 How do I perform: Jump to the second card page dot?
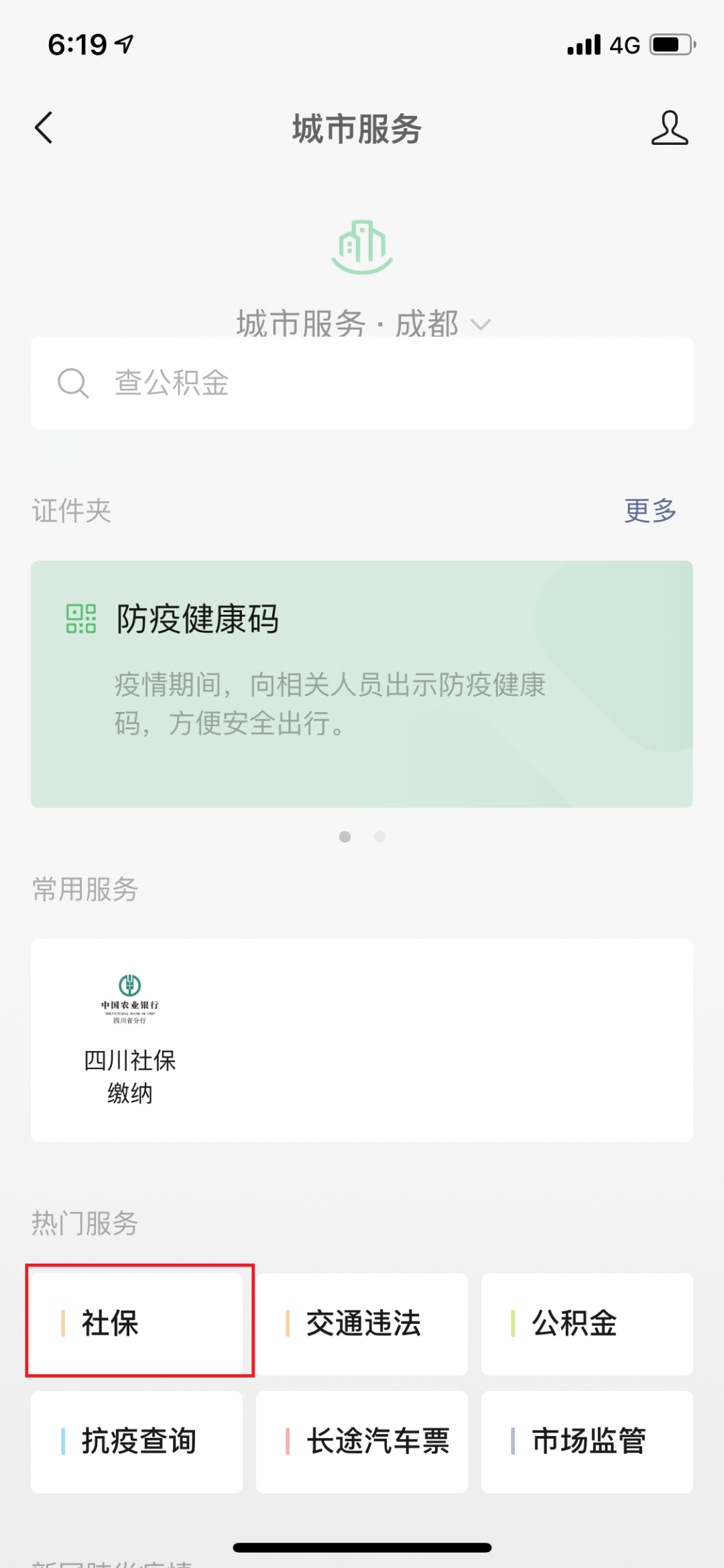click(379, 837)
